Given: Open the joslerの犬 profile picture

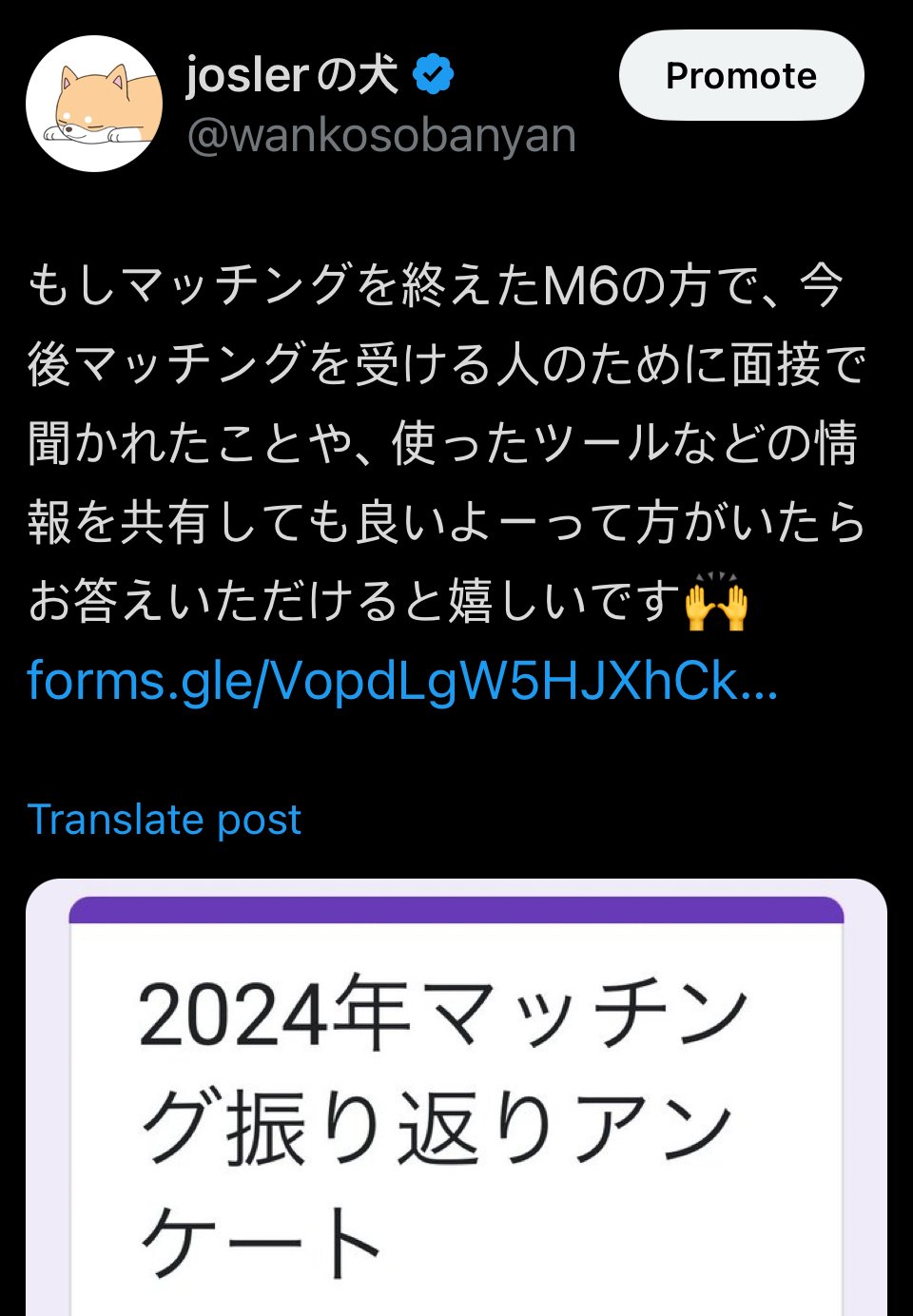Looking at the screenshot, I should click(x=93, y=104).
